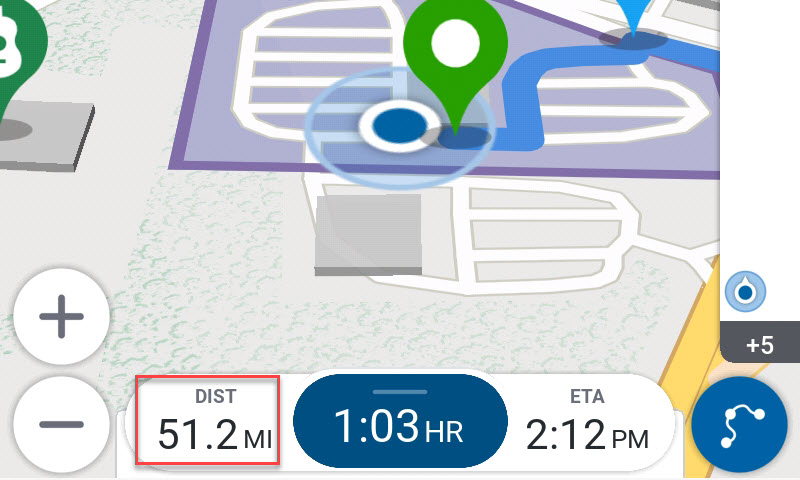This screenshot has width=800, height=480.
Task: Select the blue waypoint pin
Action: pyautogui.click(x=634, y=15)
